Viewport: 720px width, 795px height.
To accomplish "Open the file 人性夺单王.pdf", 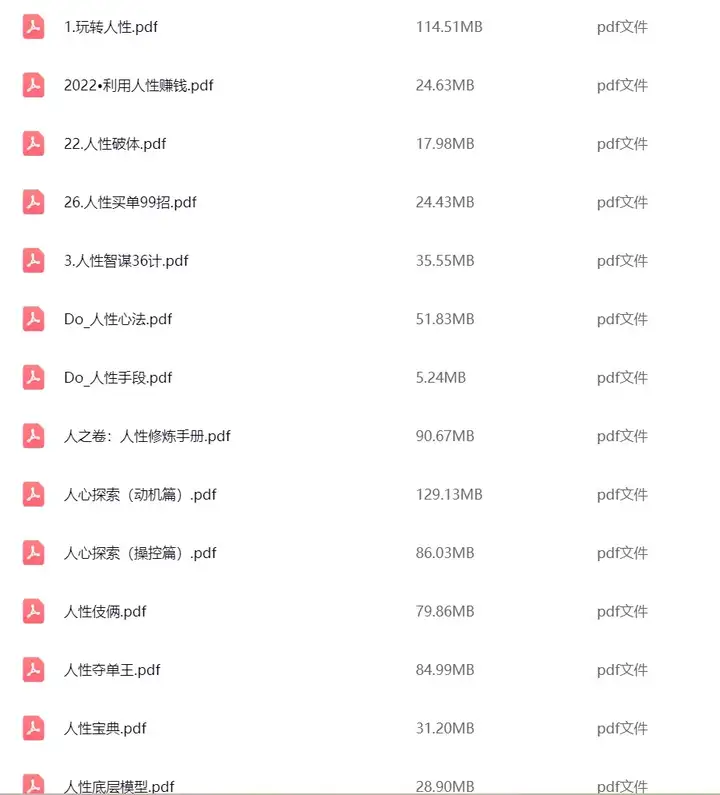I will [112, 670].
